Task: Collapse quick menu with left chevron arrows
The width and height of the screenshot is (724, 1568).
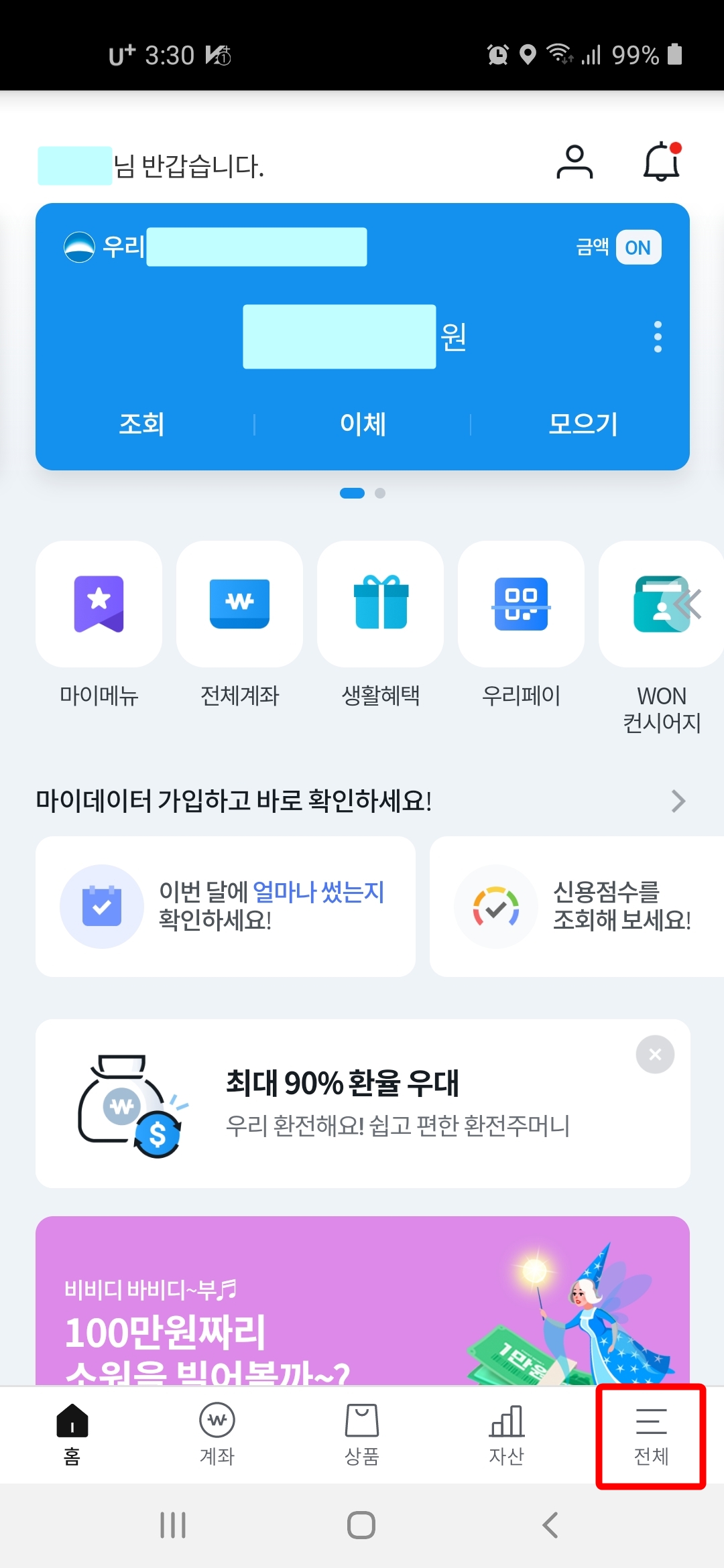Action: (687, 604)
